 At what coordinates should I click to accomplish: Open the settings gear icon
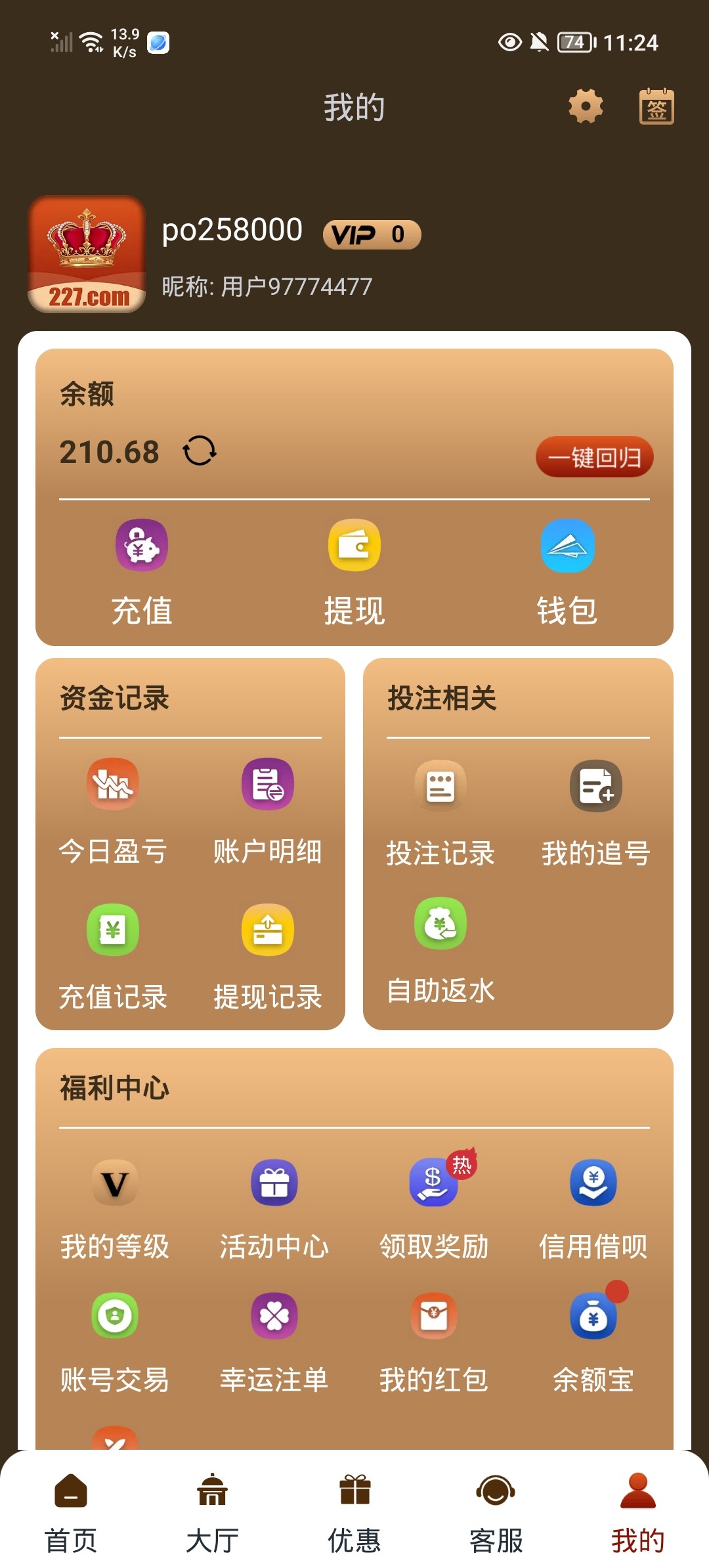pyautogui.click(x=586, y=107)
